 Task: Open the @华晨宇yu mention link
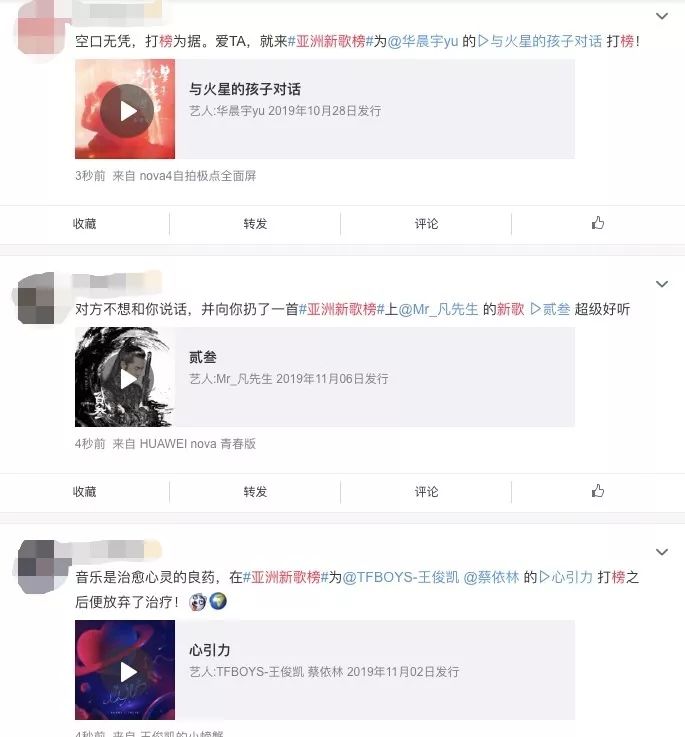click(422, 42)
